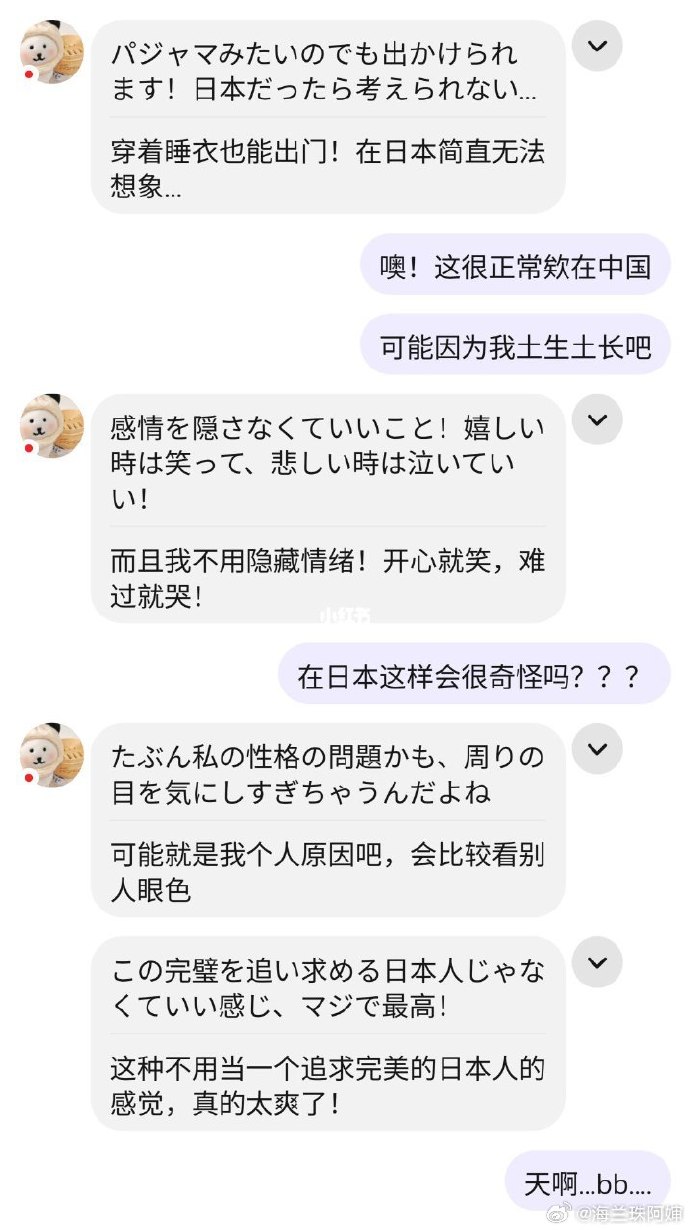Expand options for the この完璧を追い求める message

click(597, 963)
